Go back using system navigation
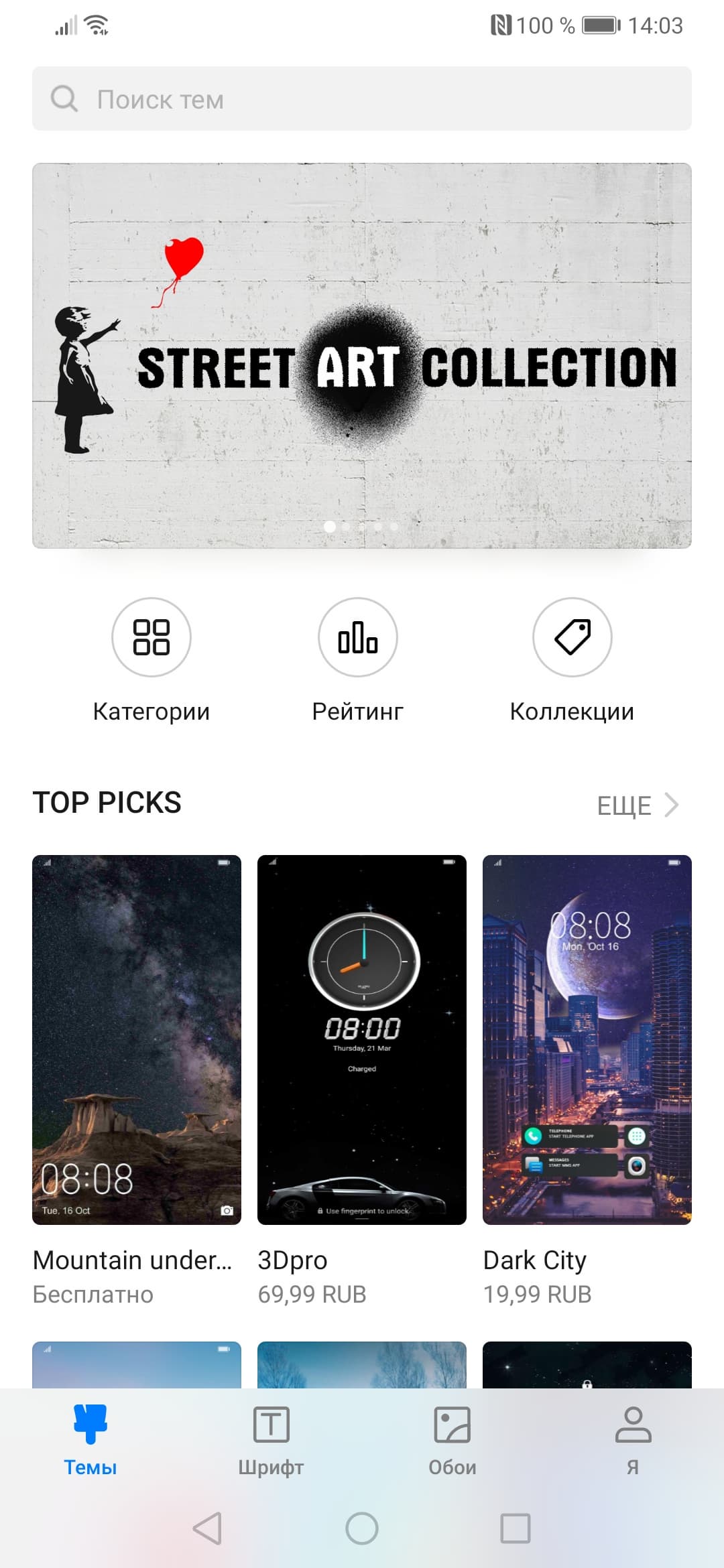The image size is (724, 1568). 207,1528
